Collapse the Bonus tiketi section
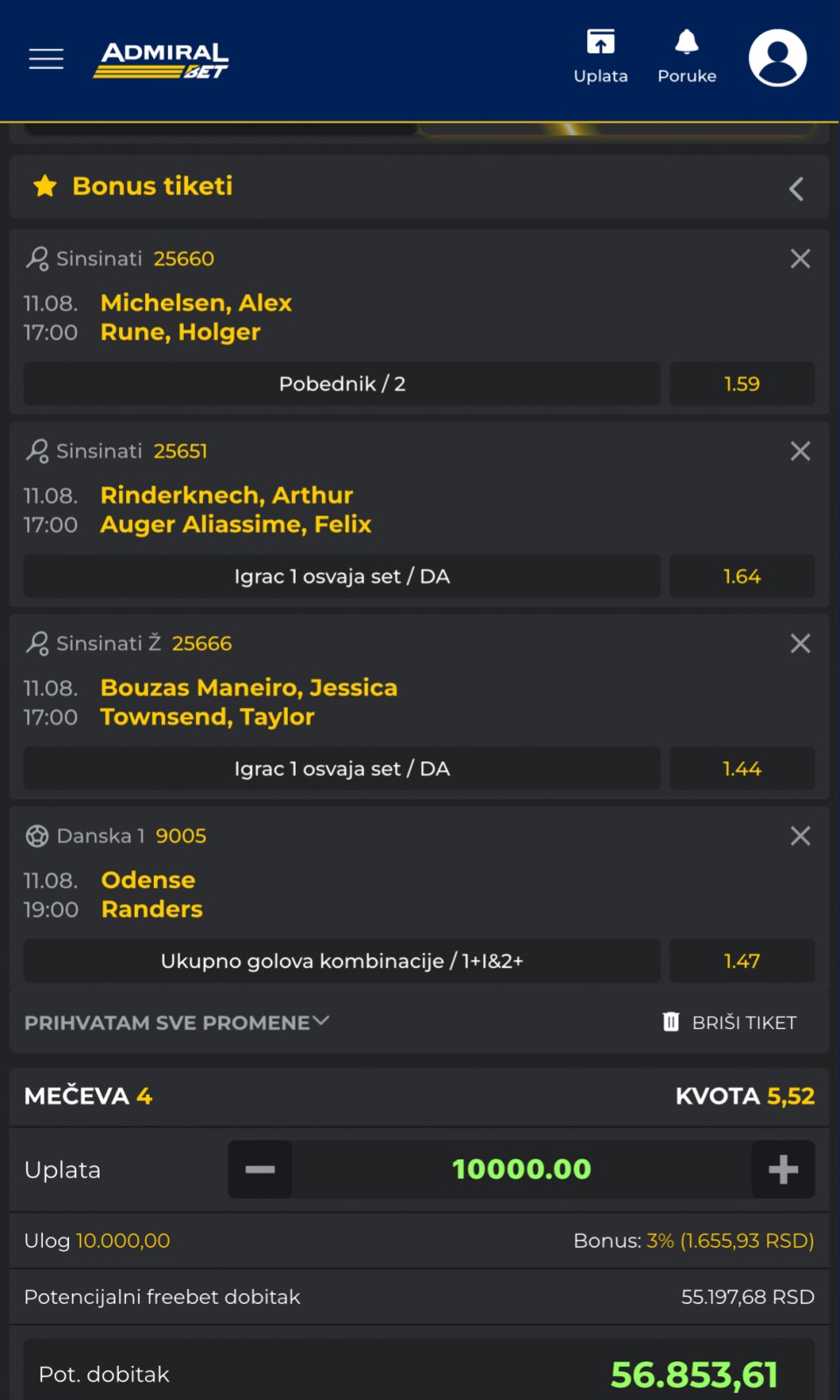 [796, 189]
